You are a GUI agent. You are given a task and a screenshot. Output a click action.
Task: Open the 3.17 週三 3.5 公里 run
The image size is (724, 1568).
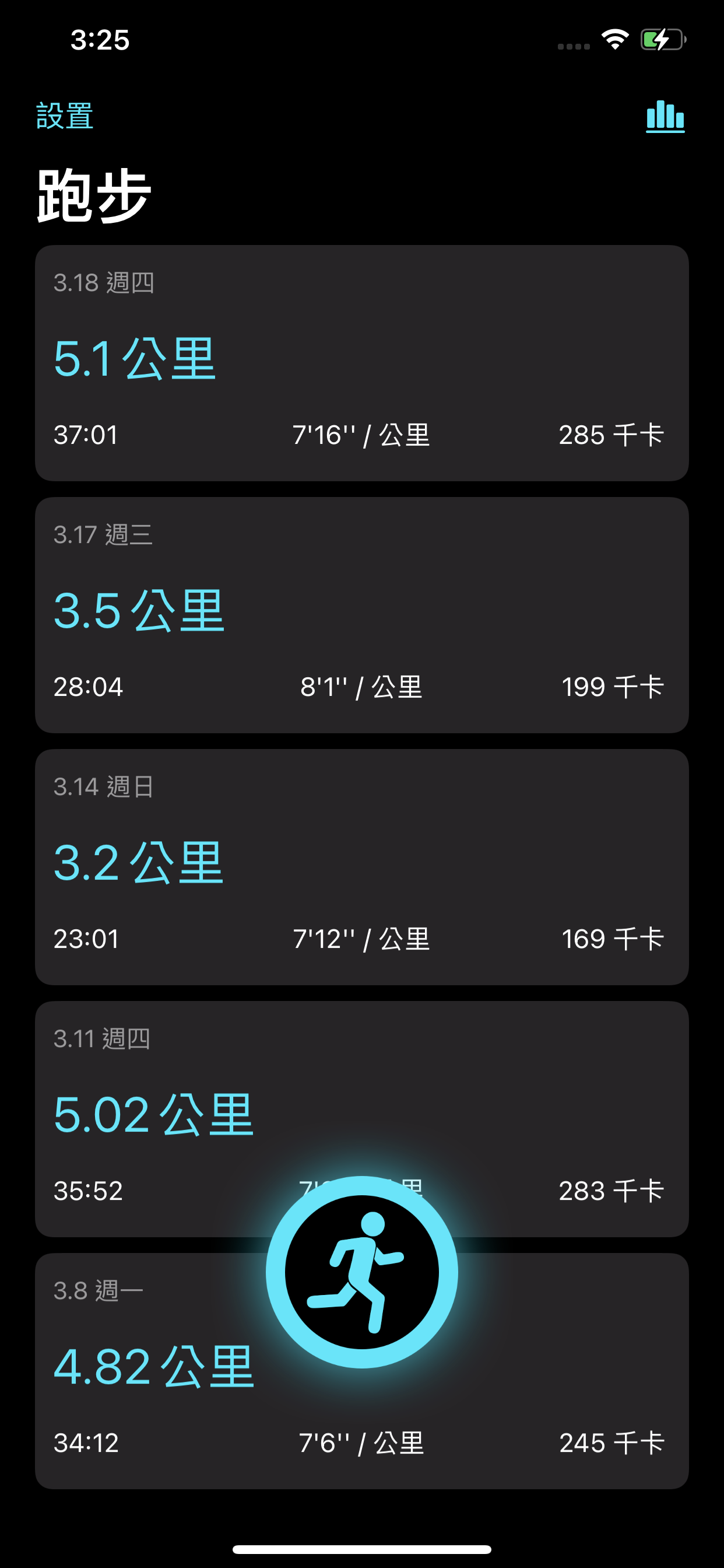click(x=362, y=615)
